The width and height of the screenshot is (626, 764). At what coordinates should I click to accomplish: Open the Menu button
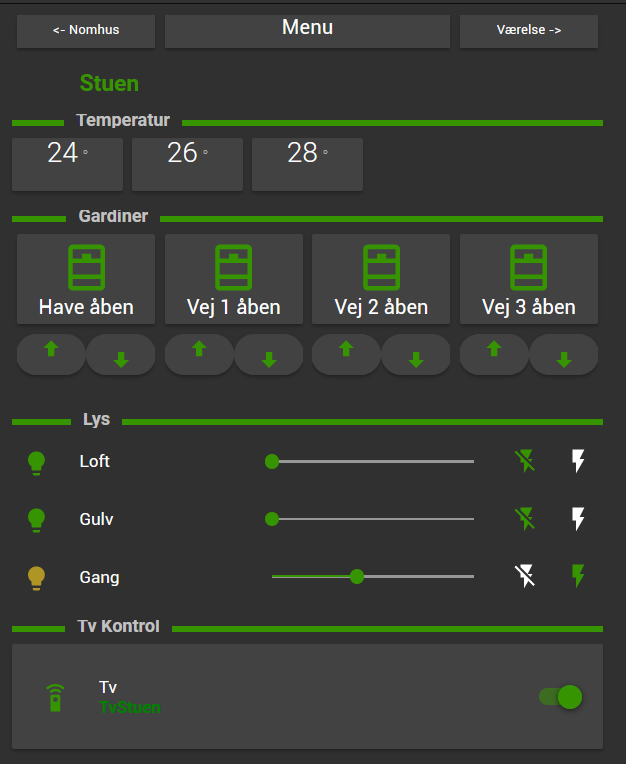click(x=307, y=30)
